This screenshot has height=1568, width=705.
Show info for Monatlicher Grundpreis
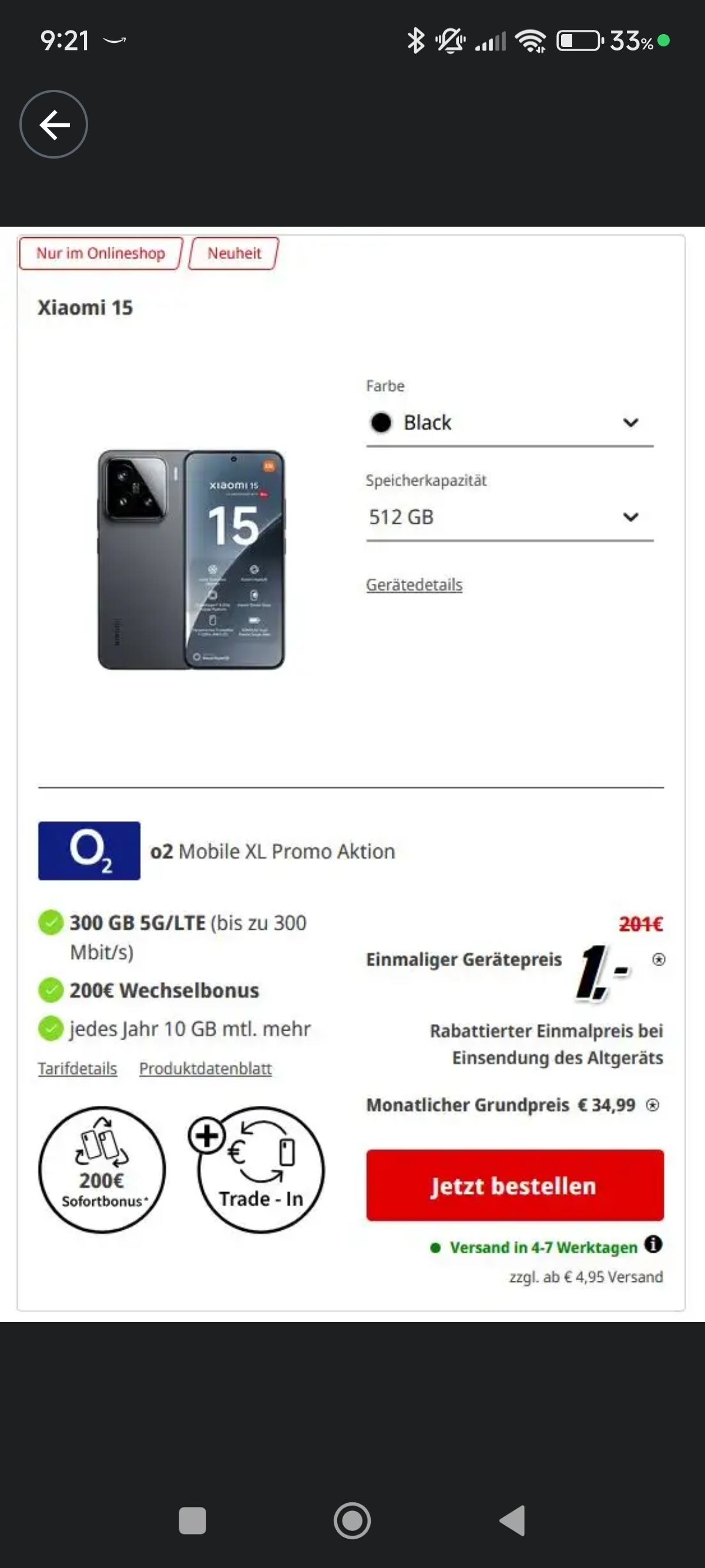[652, 1105]
